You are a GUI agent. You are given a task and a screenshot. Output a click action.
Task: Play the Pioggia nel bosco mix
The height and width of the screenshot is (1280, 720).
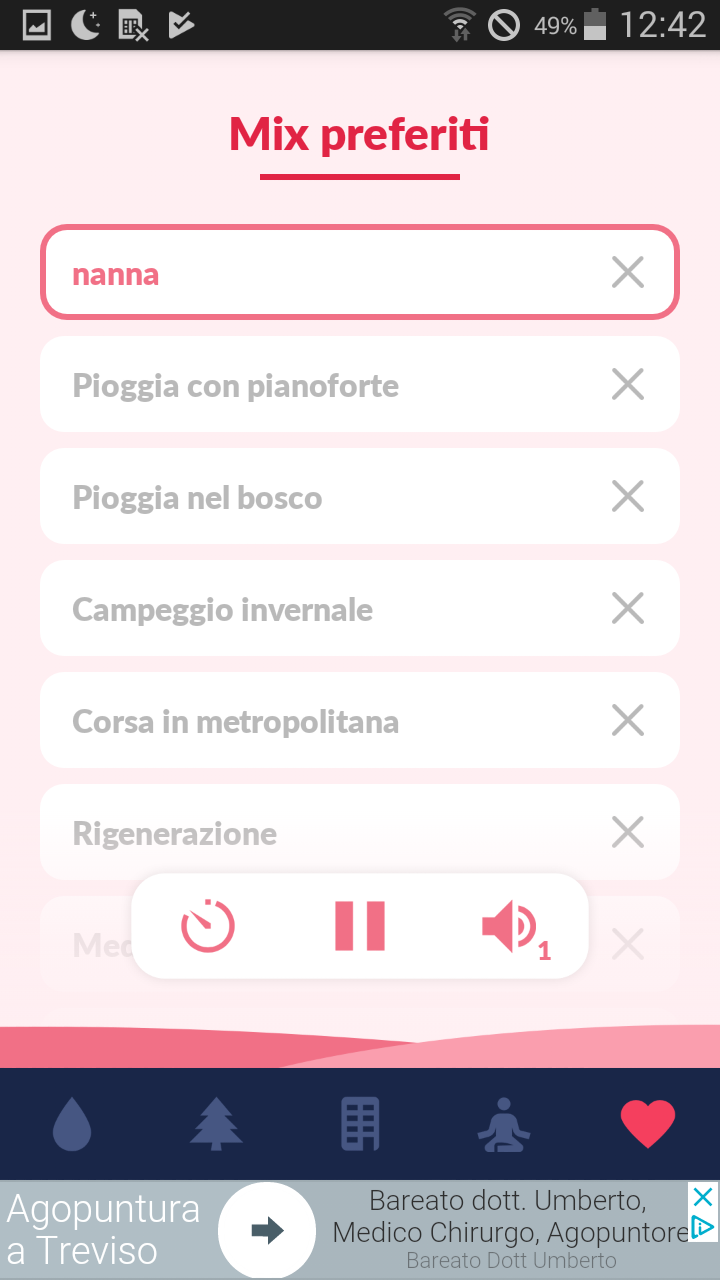(360, 497)
